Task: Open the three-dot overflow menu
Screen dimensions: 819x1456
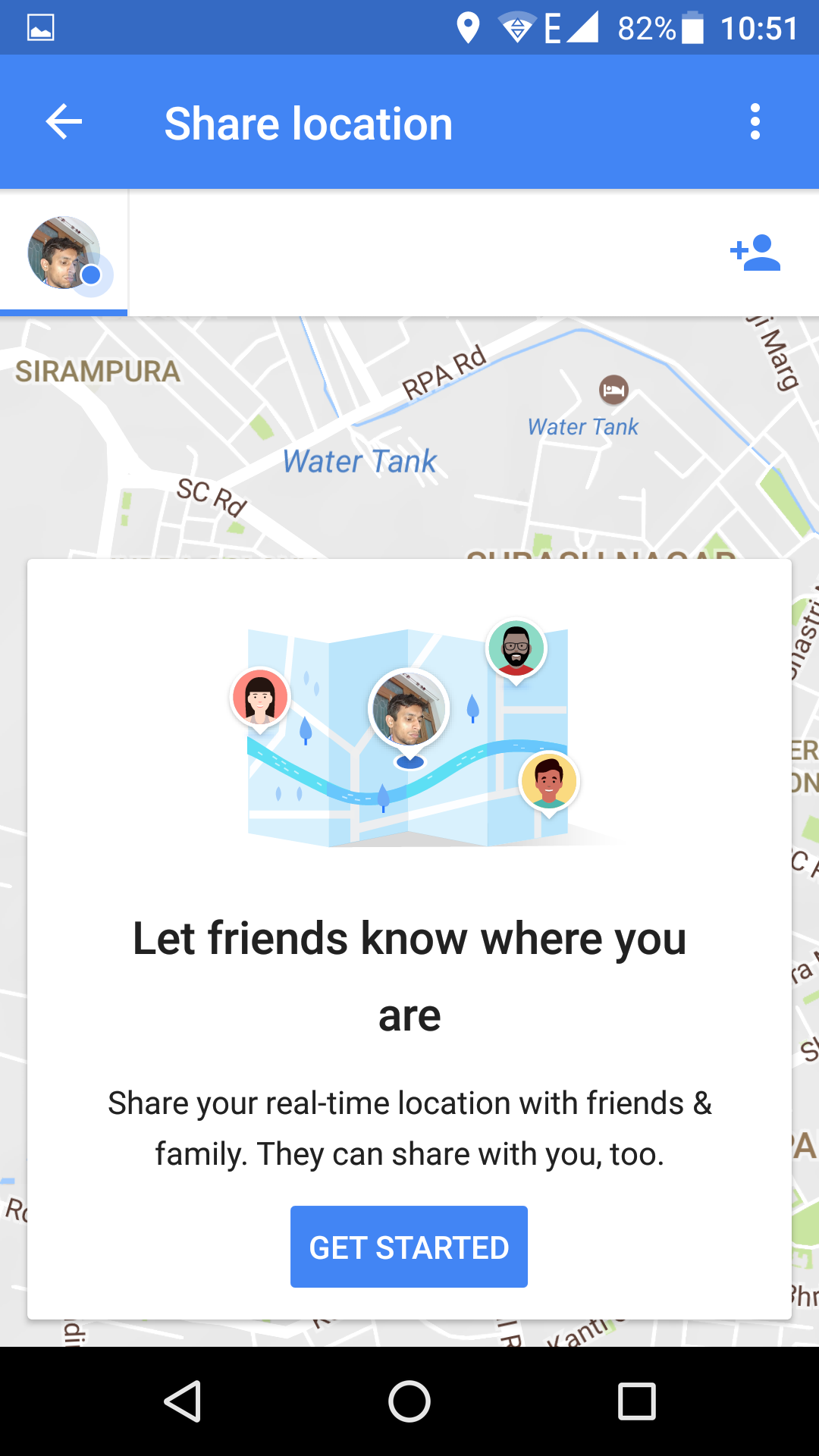Action: [x=755, y=122]
